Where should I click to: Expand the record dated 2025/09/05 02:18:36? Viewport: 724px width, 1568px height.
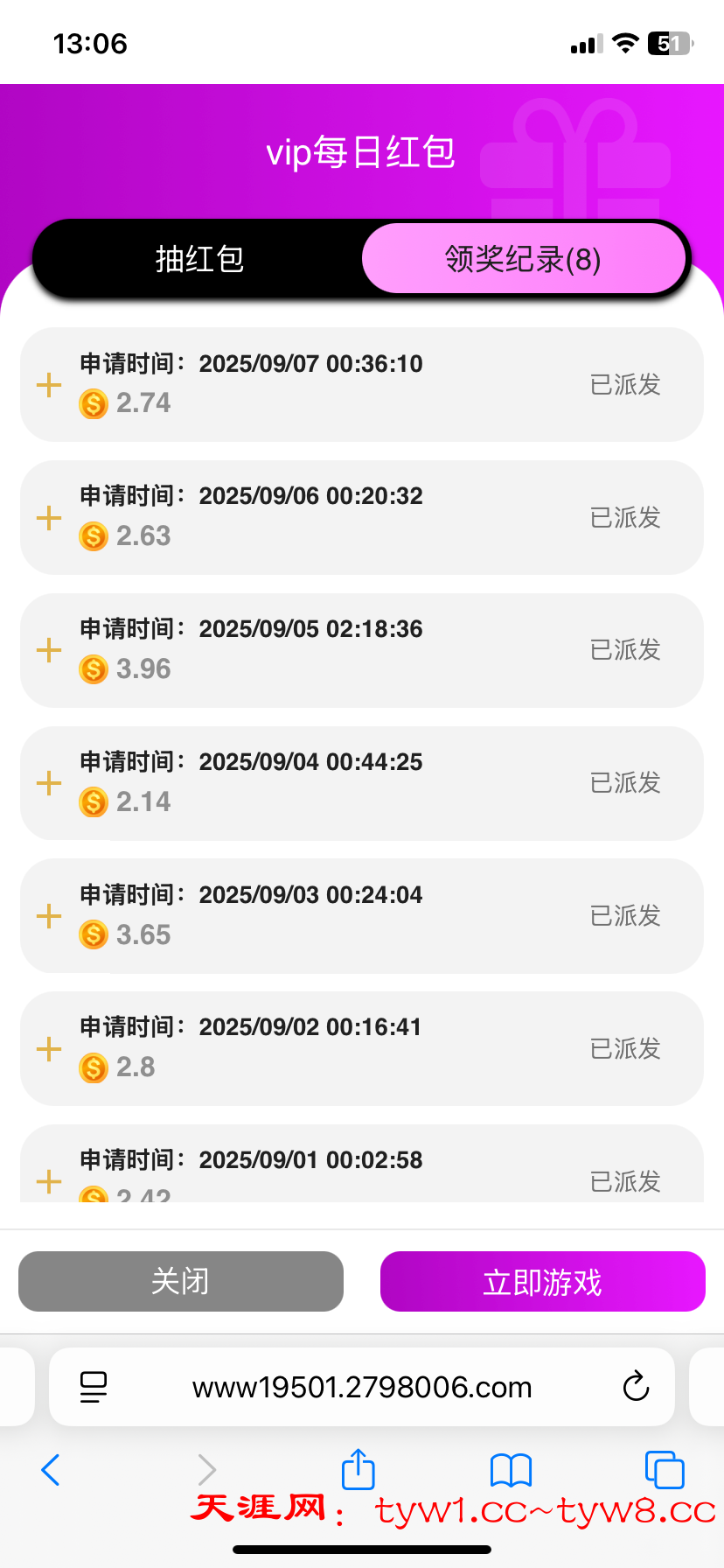pyautogui.click(x=49, y=650)
